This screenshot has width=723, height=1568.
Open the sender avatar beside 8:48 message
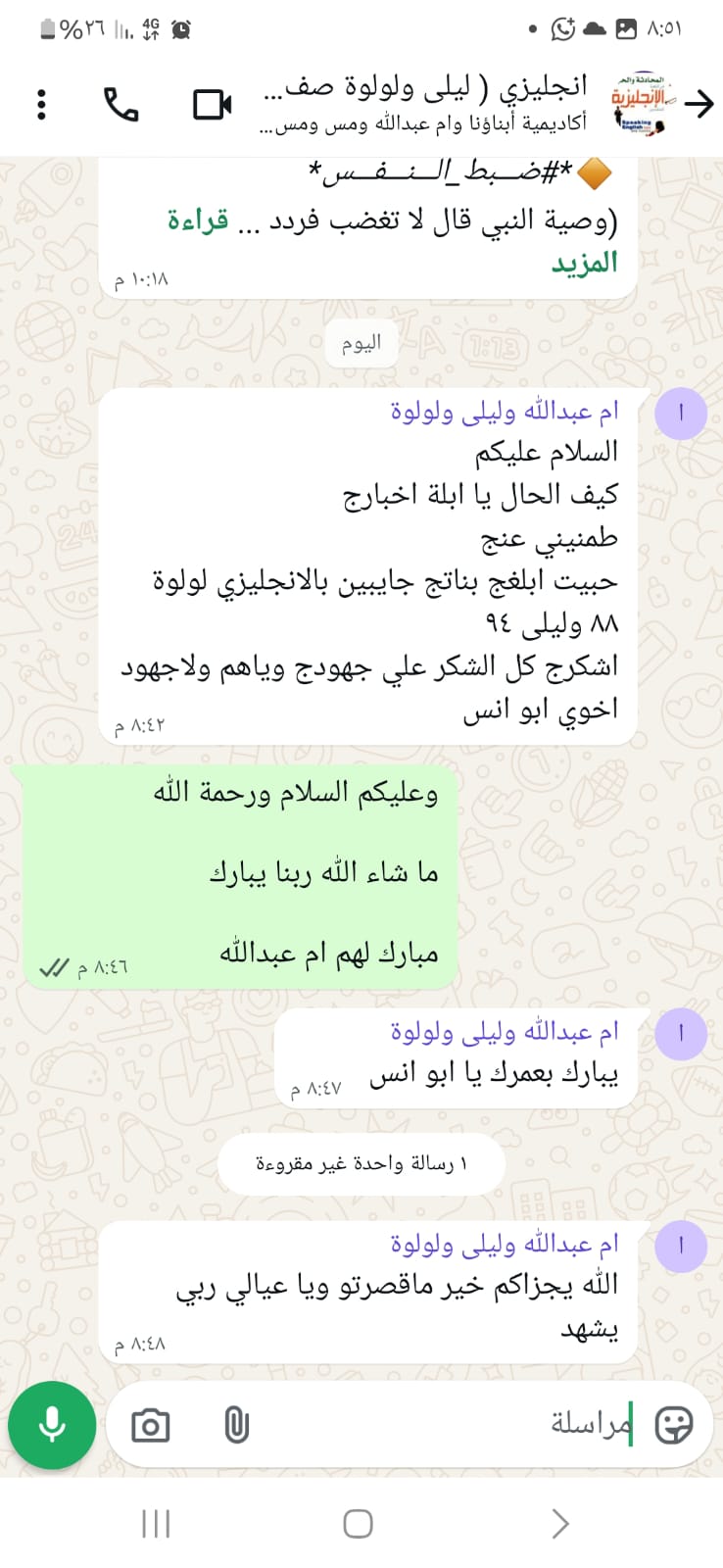[x=681, y=1247]
